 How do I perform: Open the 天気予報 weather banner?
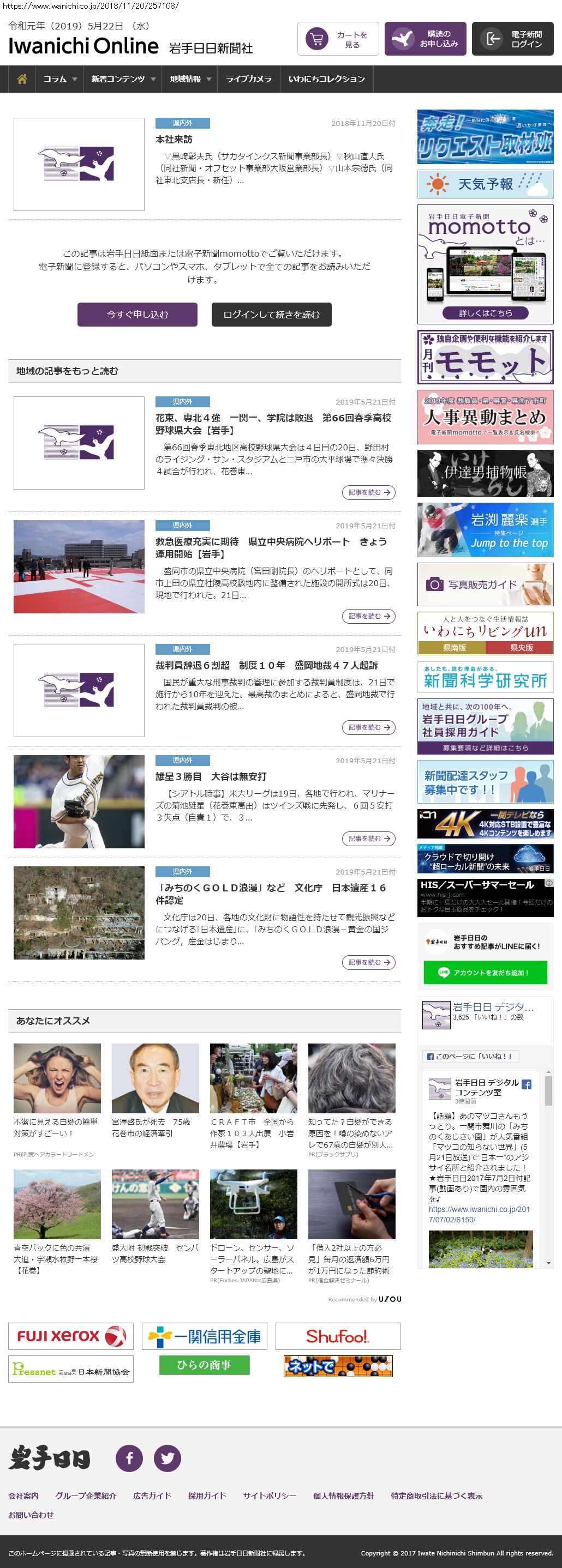tap(485, 184)
